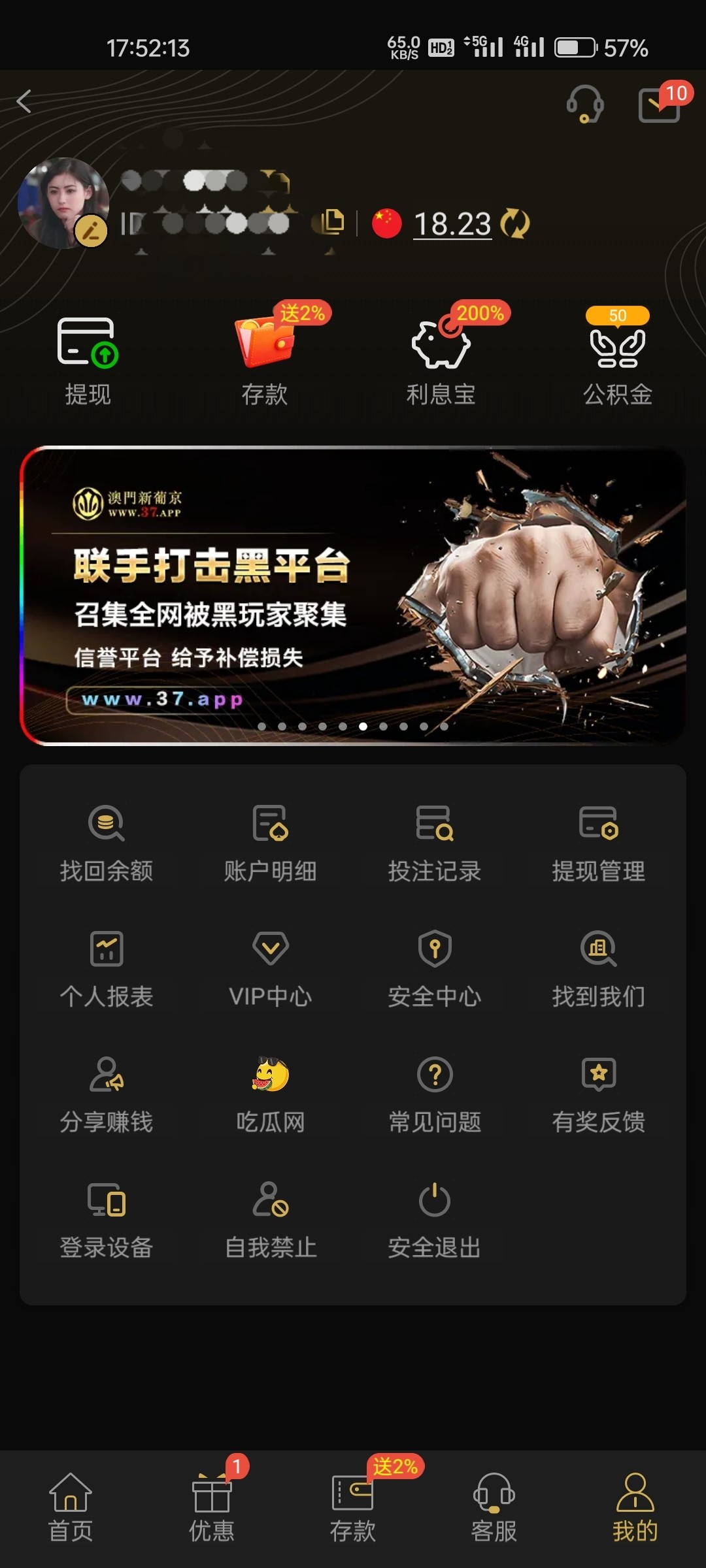The height and width of the screenshot is (1568, 706).
Task: Open 安全中心
Action: [435, 968]
